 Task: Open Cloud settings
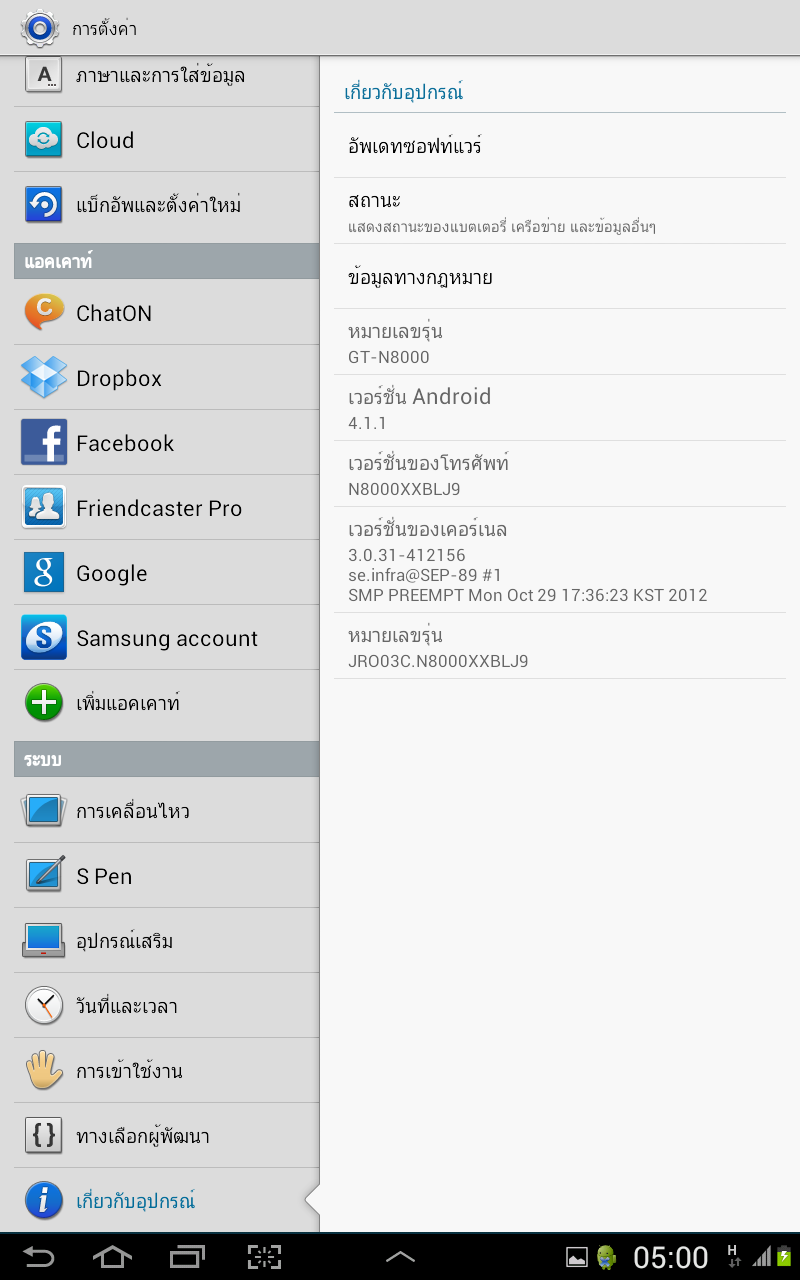167,140
